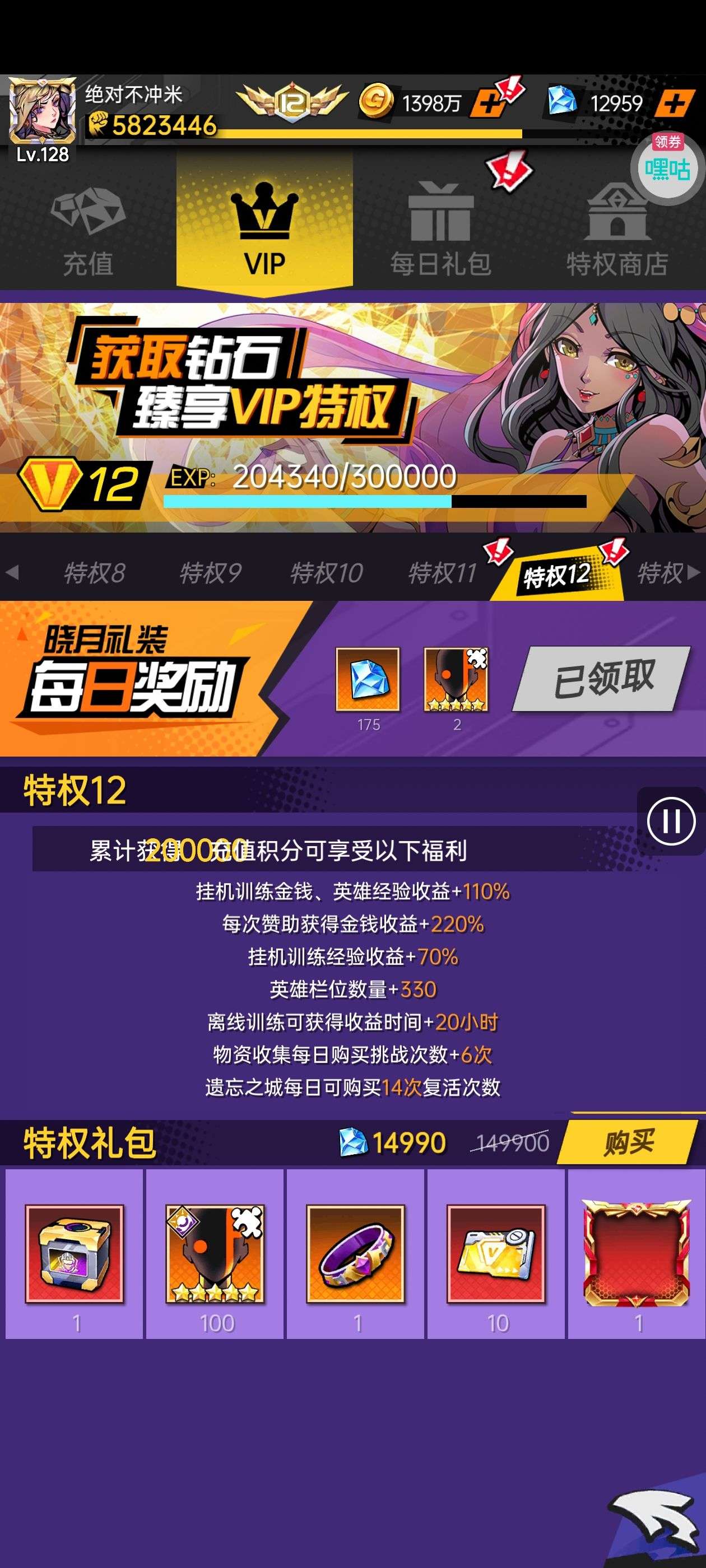The width and height of the screenshot is (706, 1568).
Task: View the purple ring item in 特权礼包
Action: (x=356, y=1254)
